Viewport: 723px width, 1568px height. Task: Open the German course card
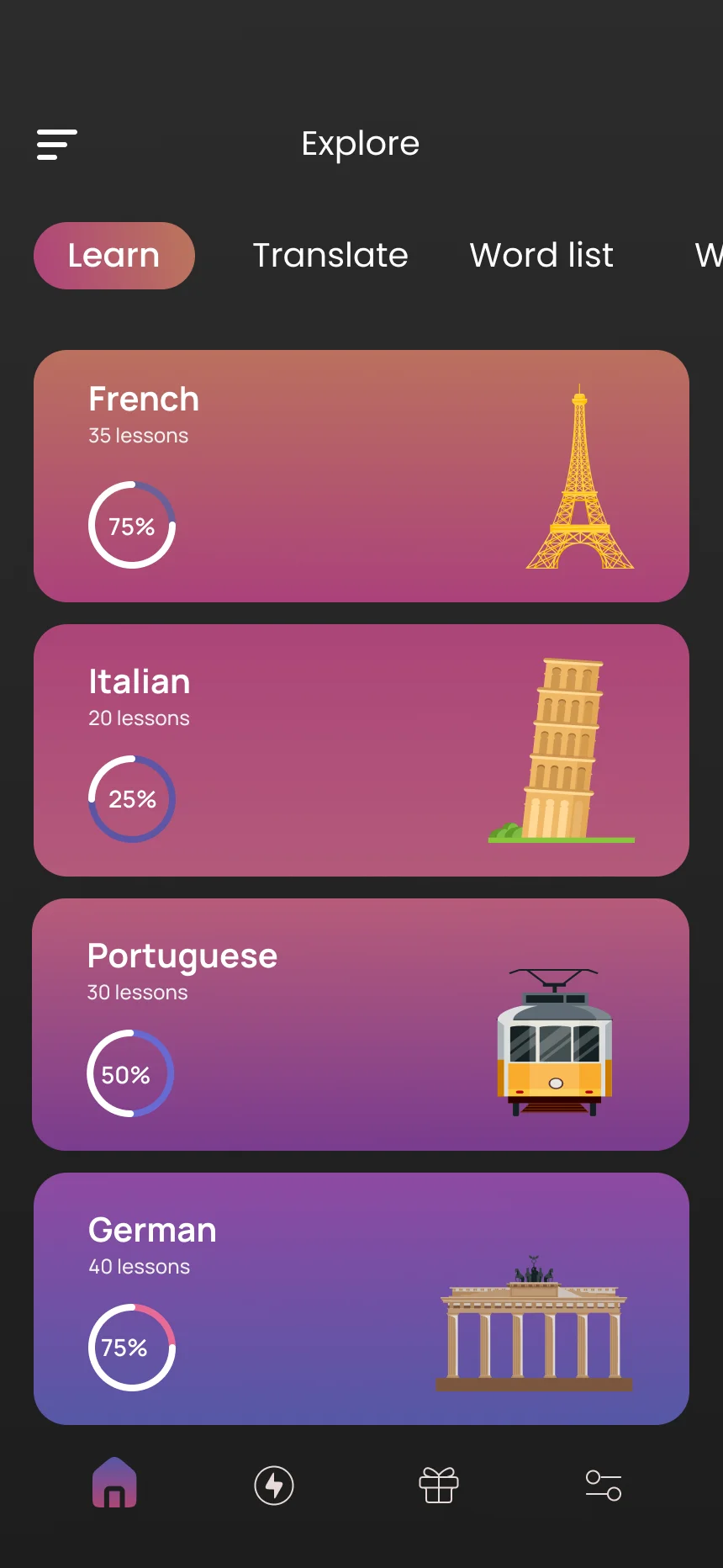coord(361,1299)
